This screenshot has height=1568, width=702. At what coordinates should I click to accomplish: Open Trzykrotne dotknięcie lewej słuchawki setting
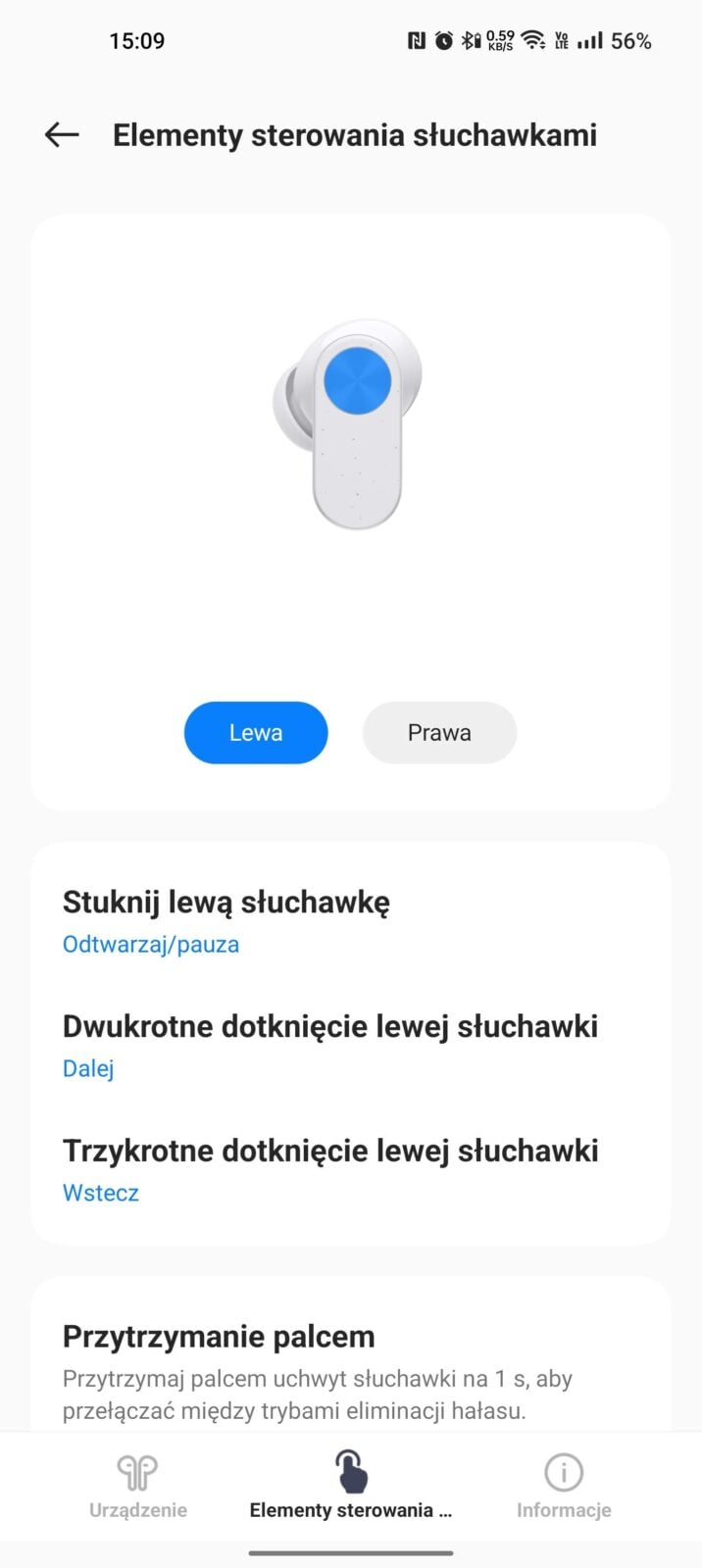(350, 1169)
